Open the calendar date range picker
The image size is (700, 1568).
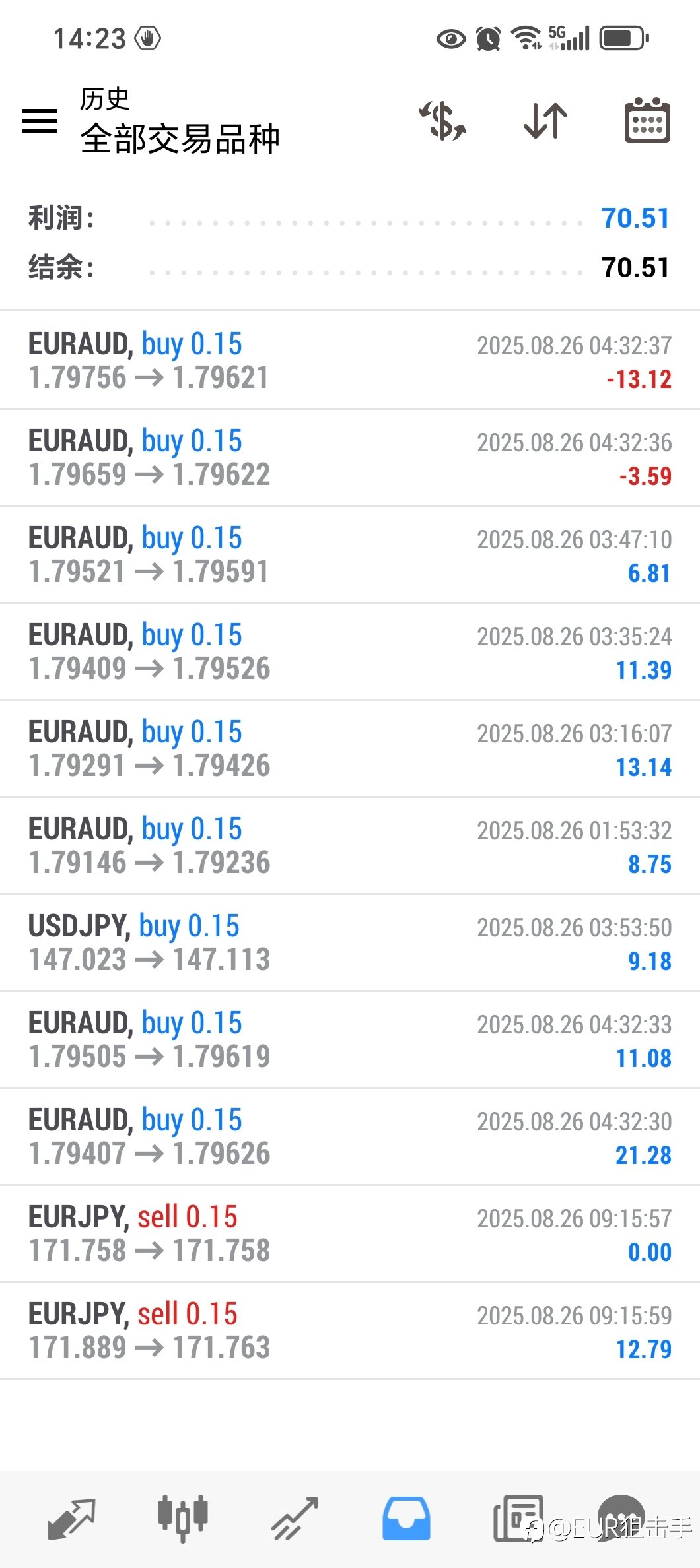click(x=647, y=120)
